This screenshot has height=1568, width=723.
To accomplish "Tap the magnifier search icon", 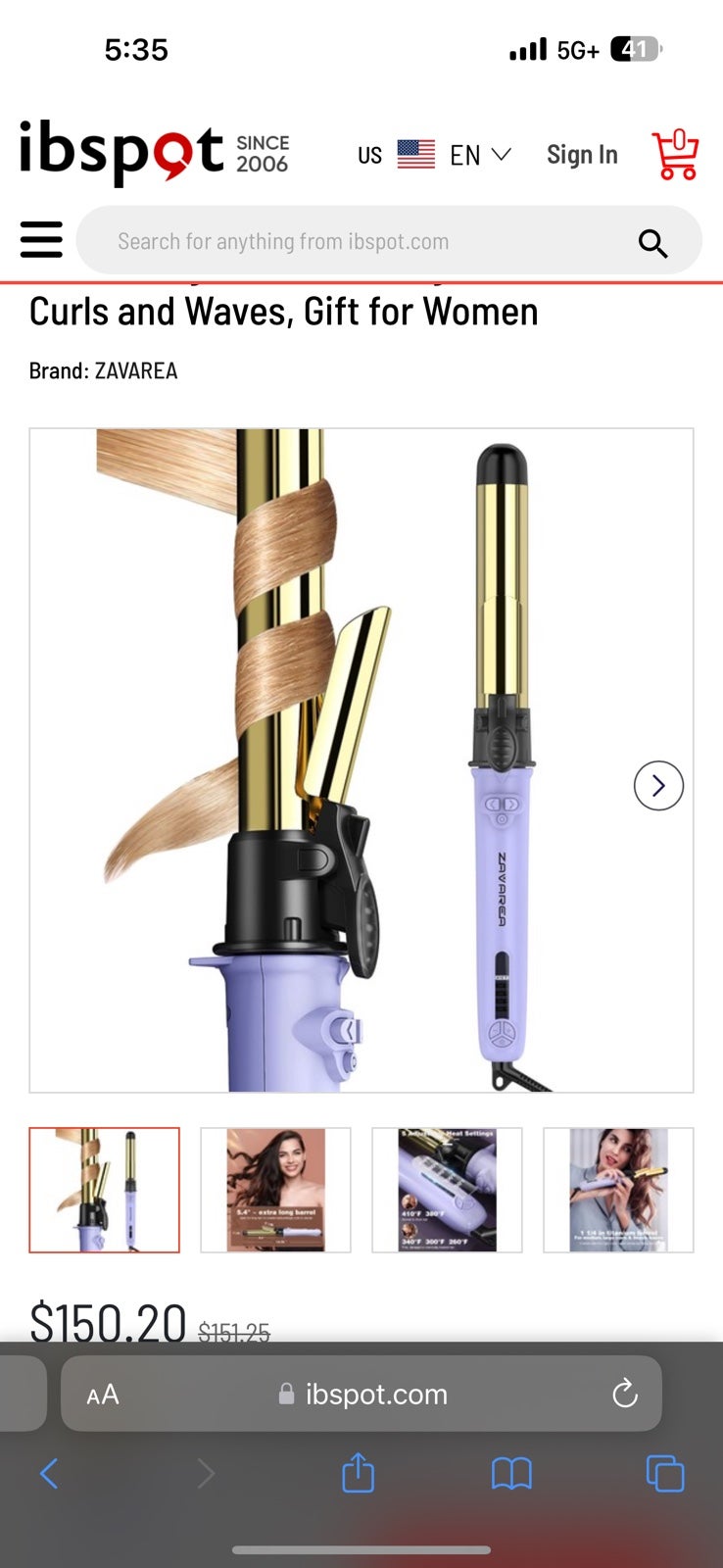I will [x=652, y=242].
